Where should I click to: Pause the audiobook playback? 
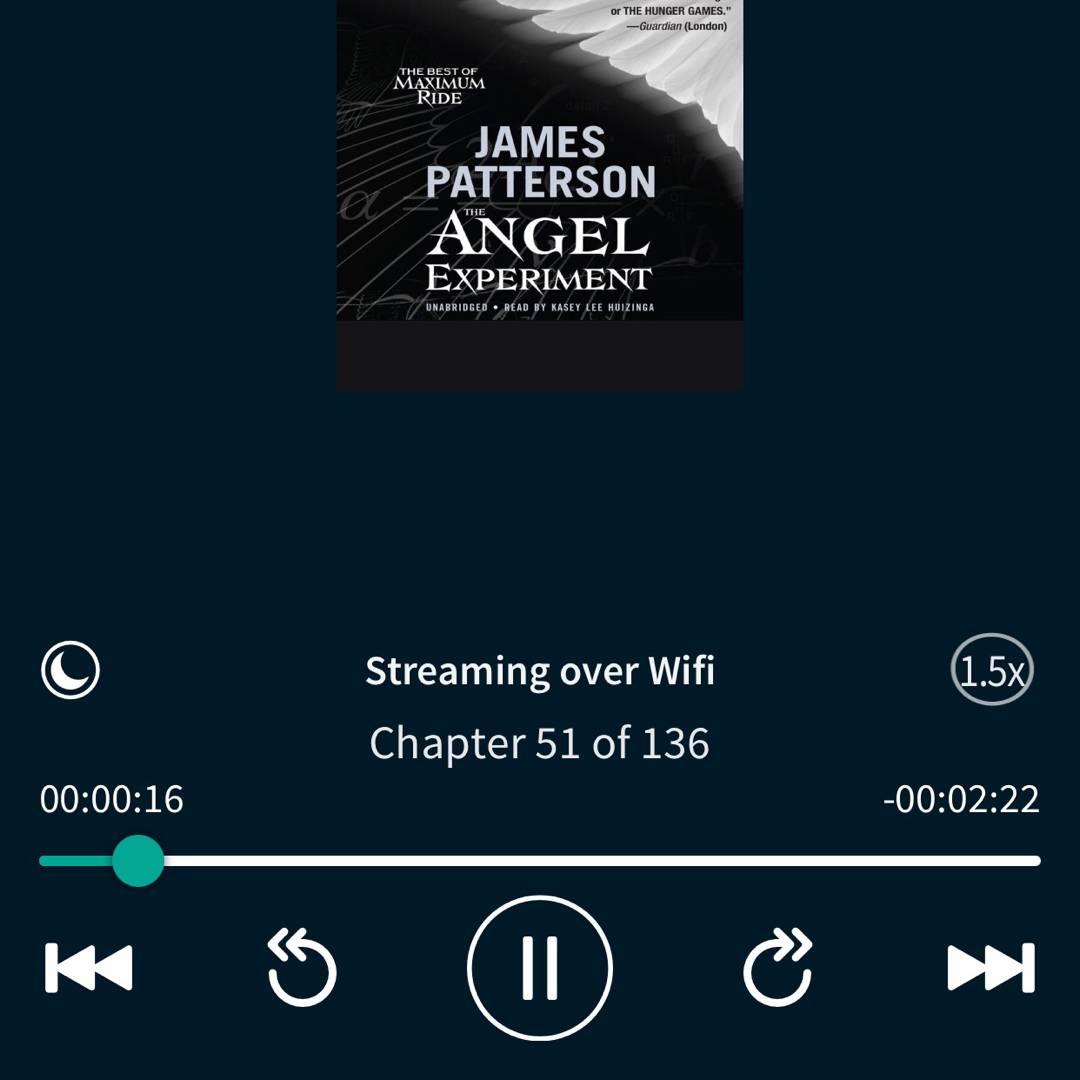pyautogui.click(x=539, y=968)
